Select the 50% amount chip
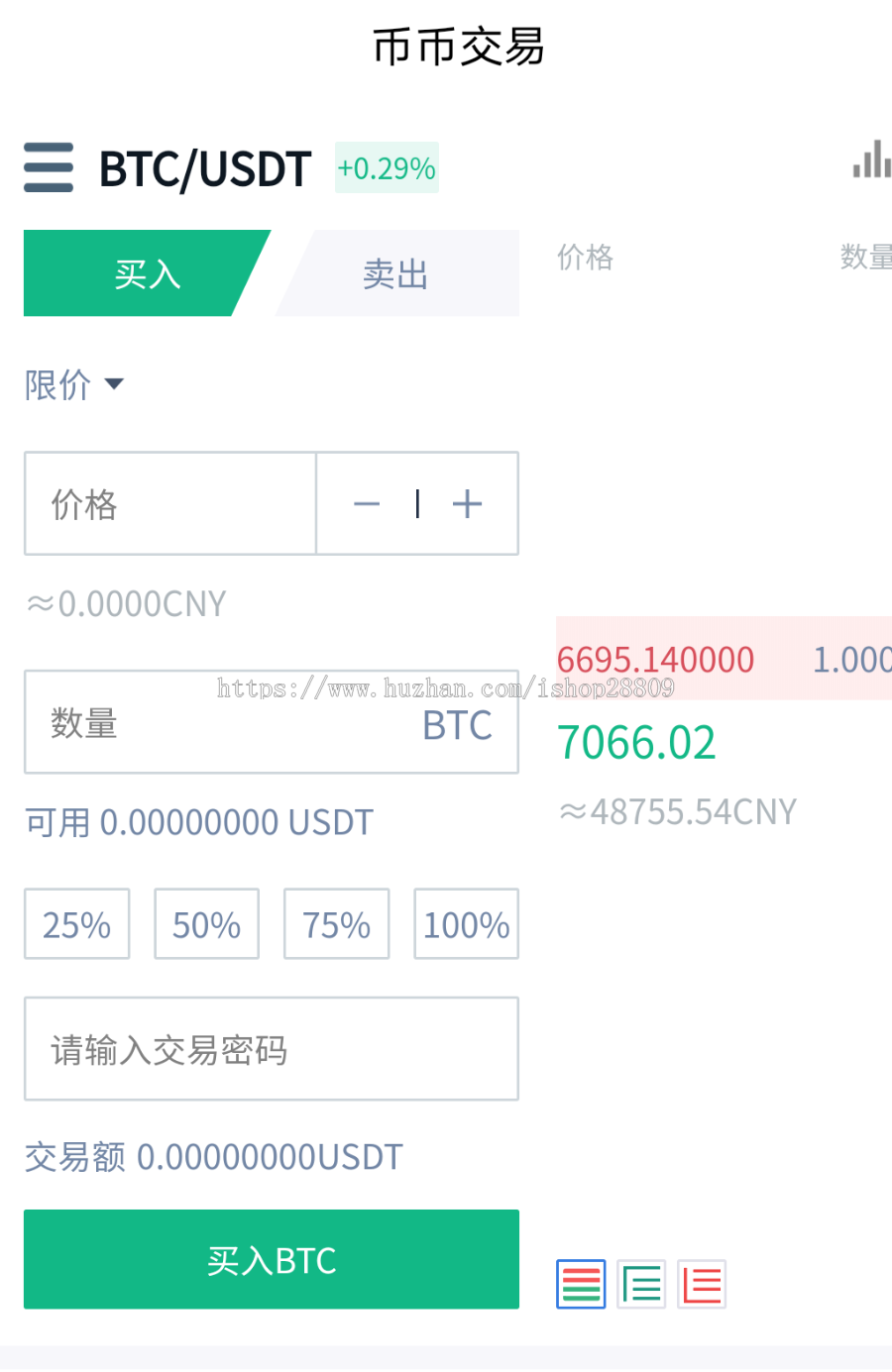The image size is (892, 1372). pos(206,924)
